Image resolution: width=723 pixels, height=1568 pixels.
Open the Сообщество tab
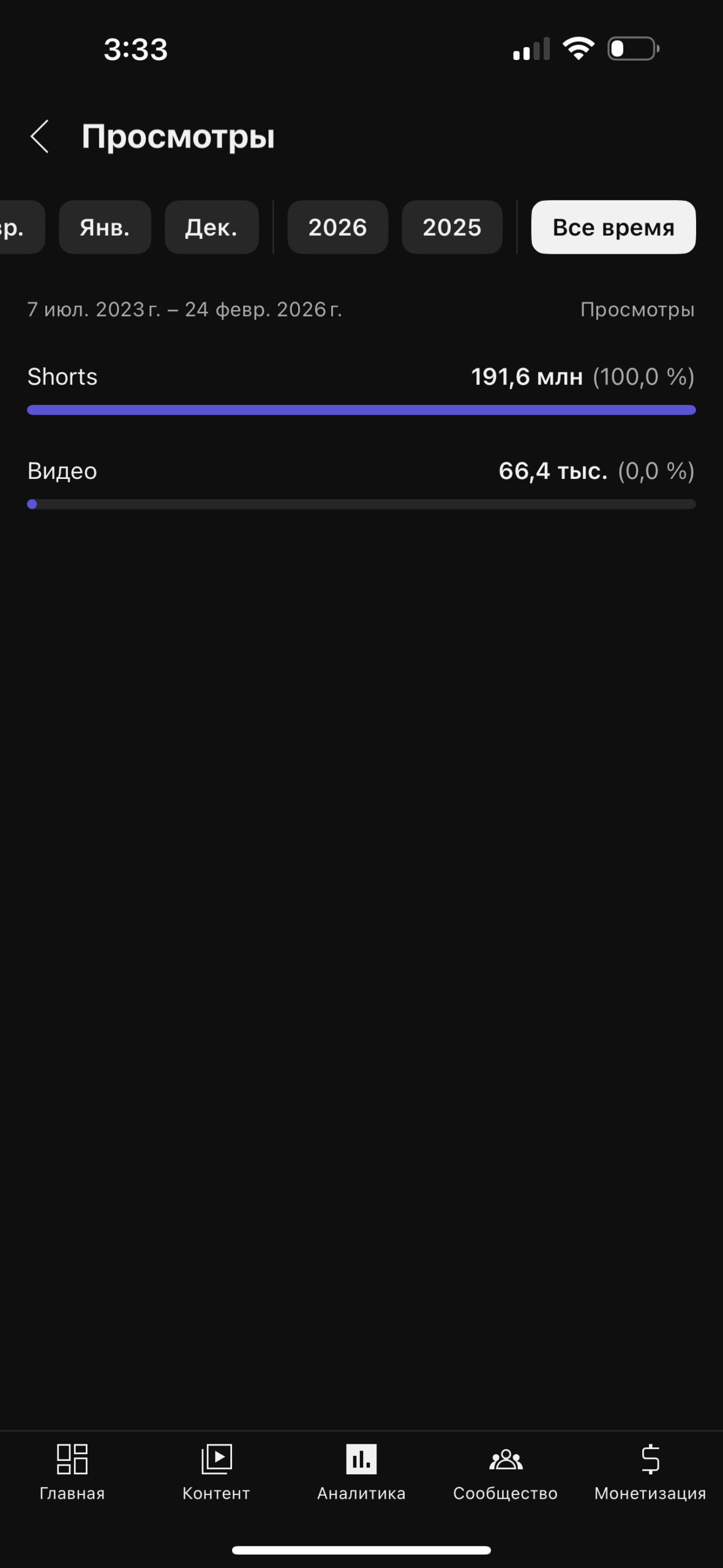505,1471
